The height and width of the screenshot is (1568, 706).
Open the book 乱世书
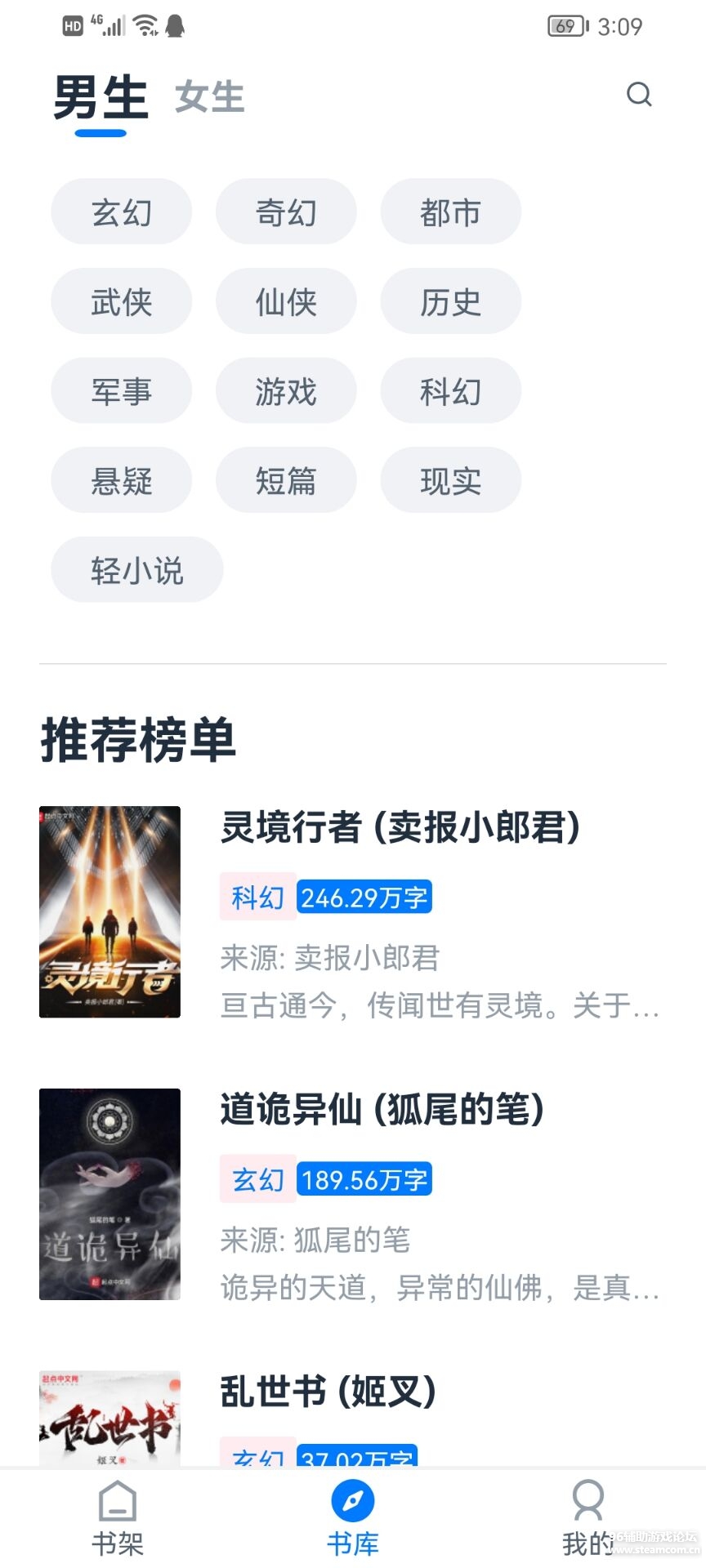pos(328,1392)
